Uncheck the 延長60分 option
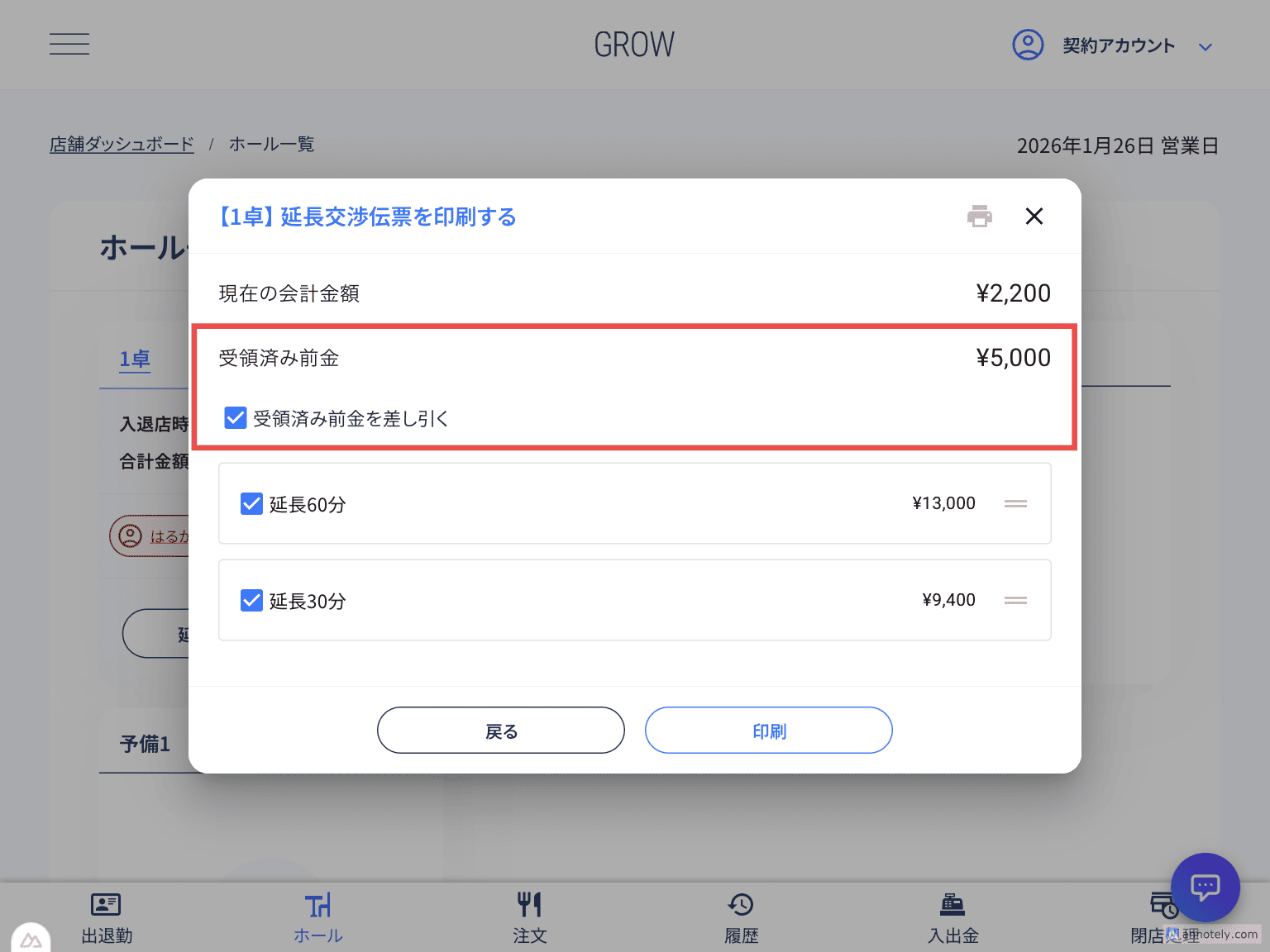 click(x=252, y=503)
